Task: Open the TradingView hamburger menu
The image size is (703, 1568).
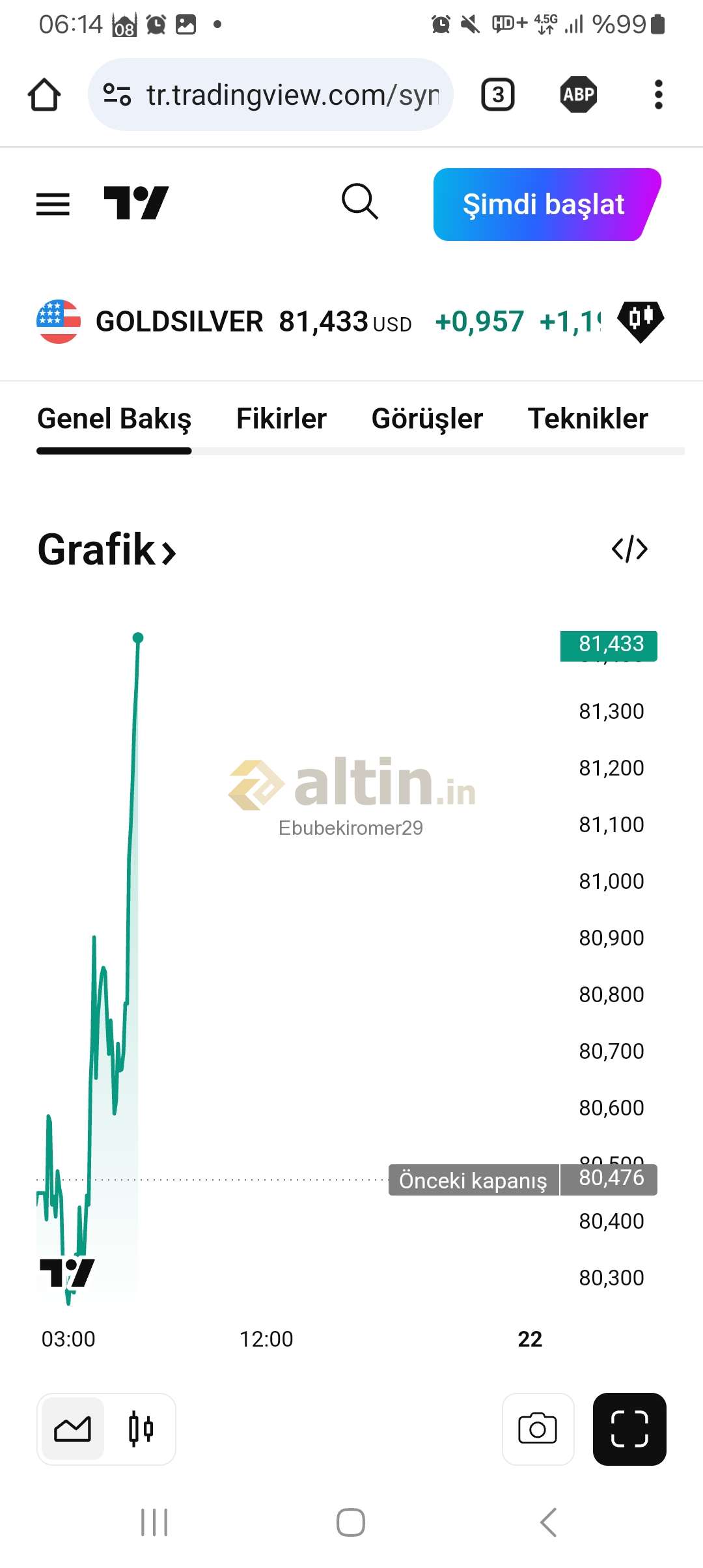Action: click(53, 204)
